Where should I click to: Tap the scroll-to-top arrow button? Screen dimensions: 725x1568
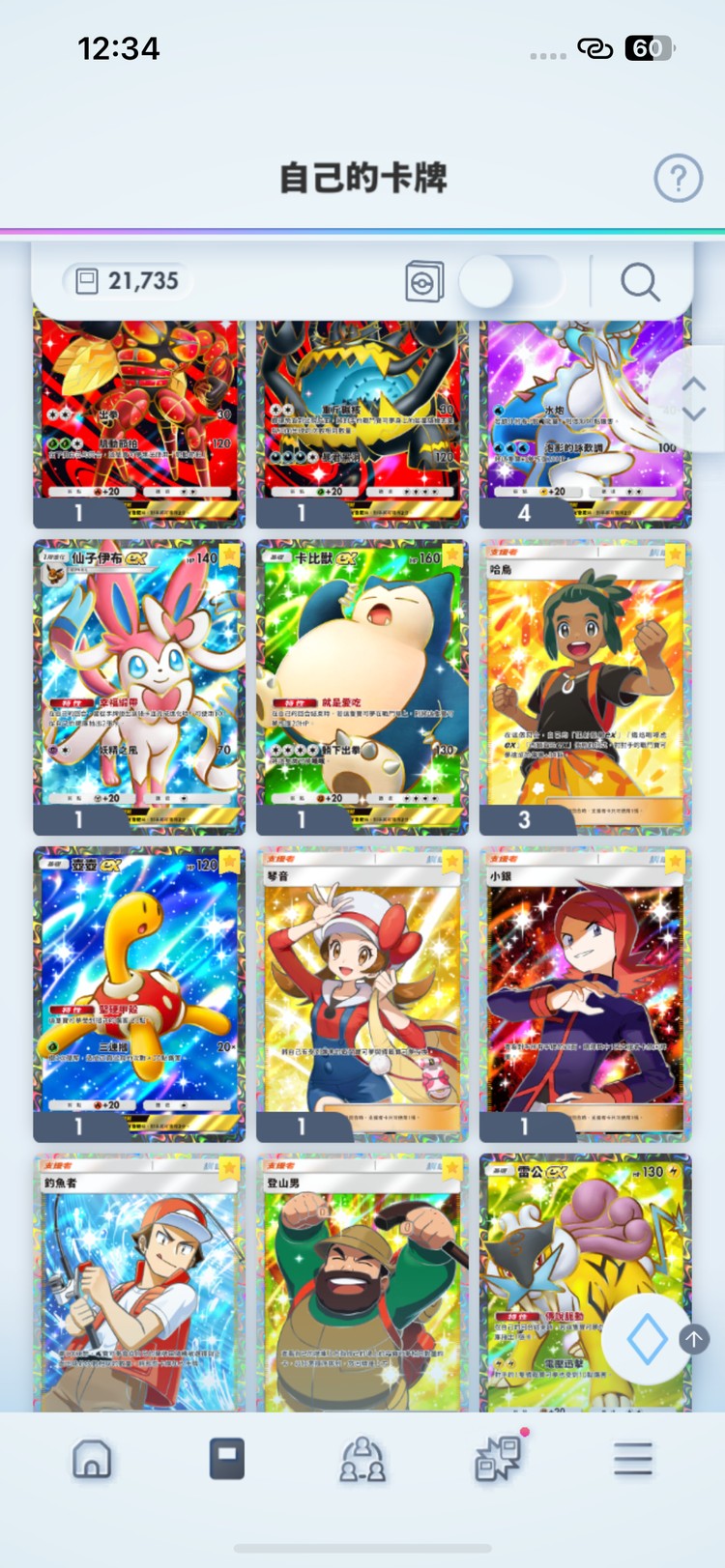(x=694, y=1339)
